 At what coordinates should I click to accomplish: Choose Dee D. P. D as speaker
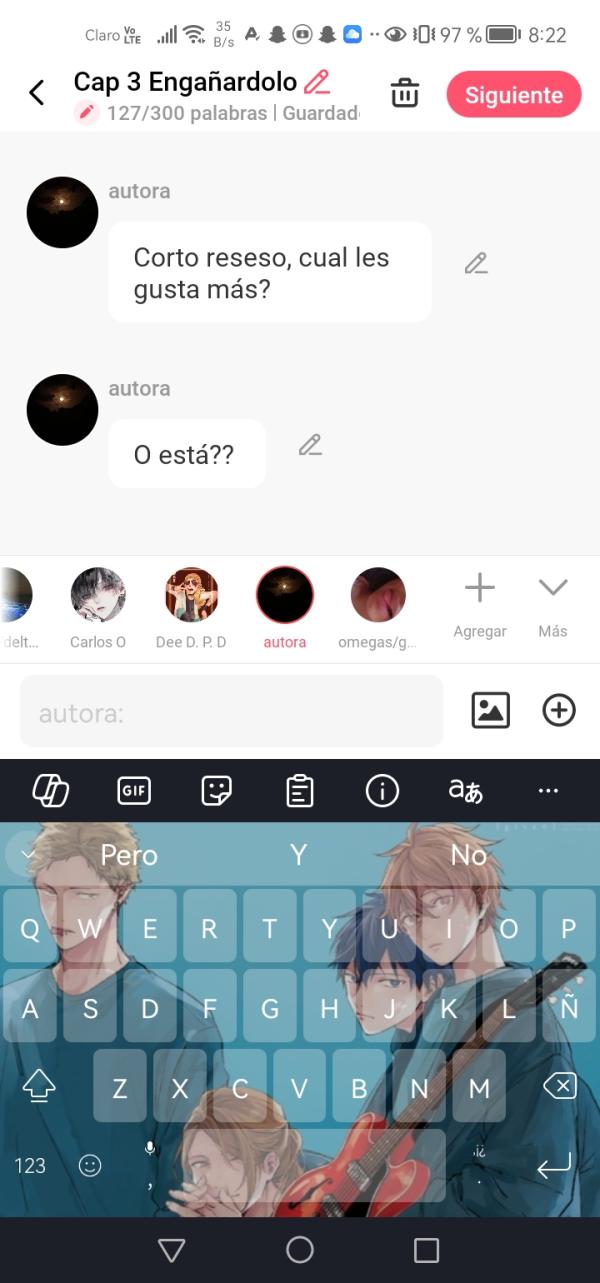pyautogui.click(x=191, y=597)
